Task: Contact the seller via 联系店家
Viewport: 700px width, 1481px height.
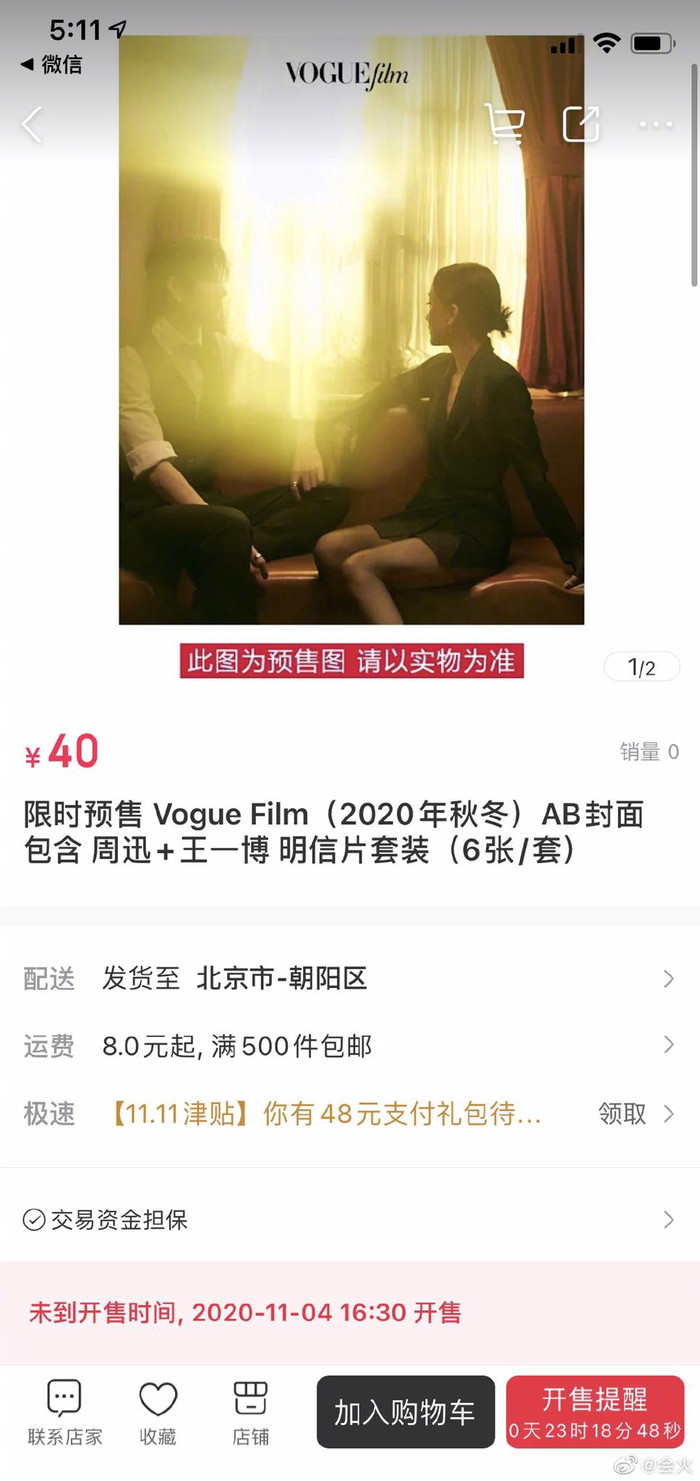Action: tap(65, 1412)
